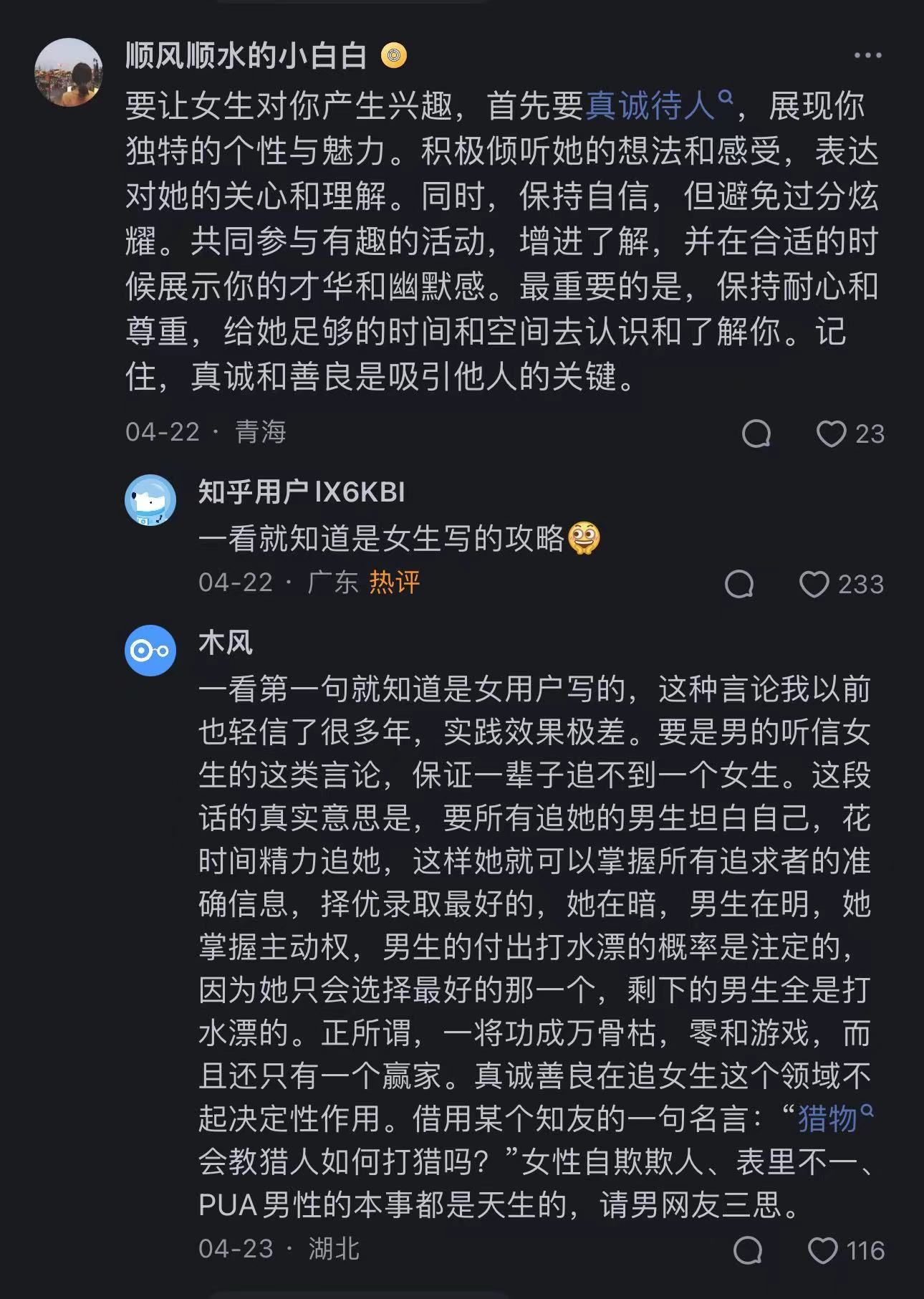Open 顺风顺水的小白白's profile avatar
The width and height of the screenshot is (924, 1299).
[x=69, y=72]
